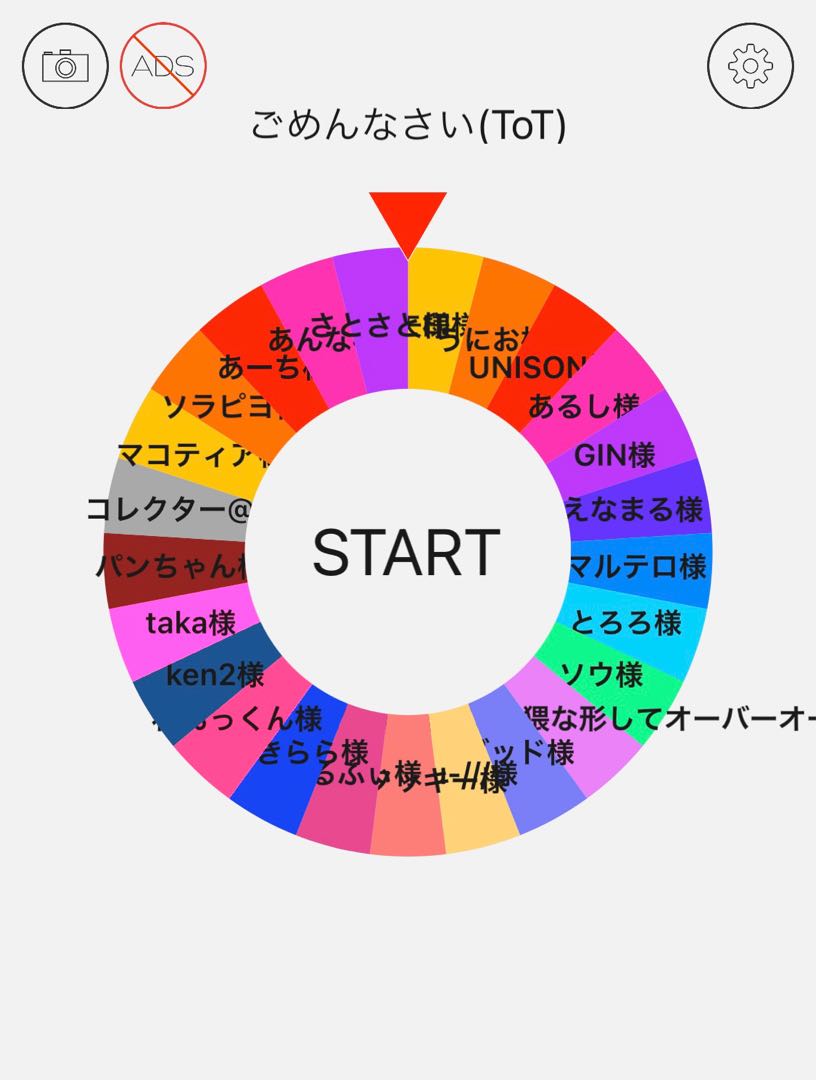Select the taka様 wheel segment

pyautogui.click(x=190, y=623)
